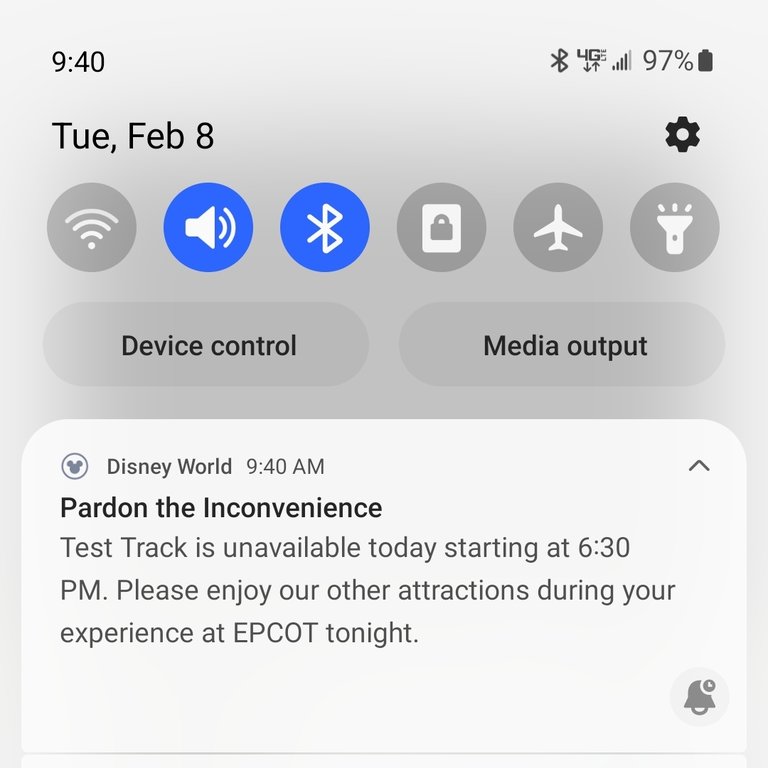Open Device control
This screenshot has width=768, height=768.
207,346
